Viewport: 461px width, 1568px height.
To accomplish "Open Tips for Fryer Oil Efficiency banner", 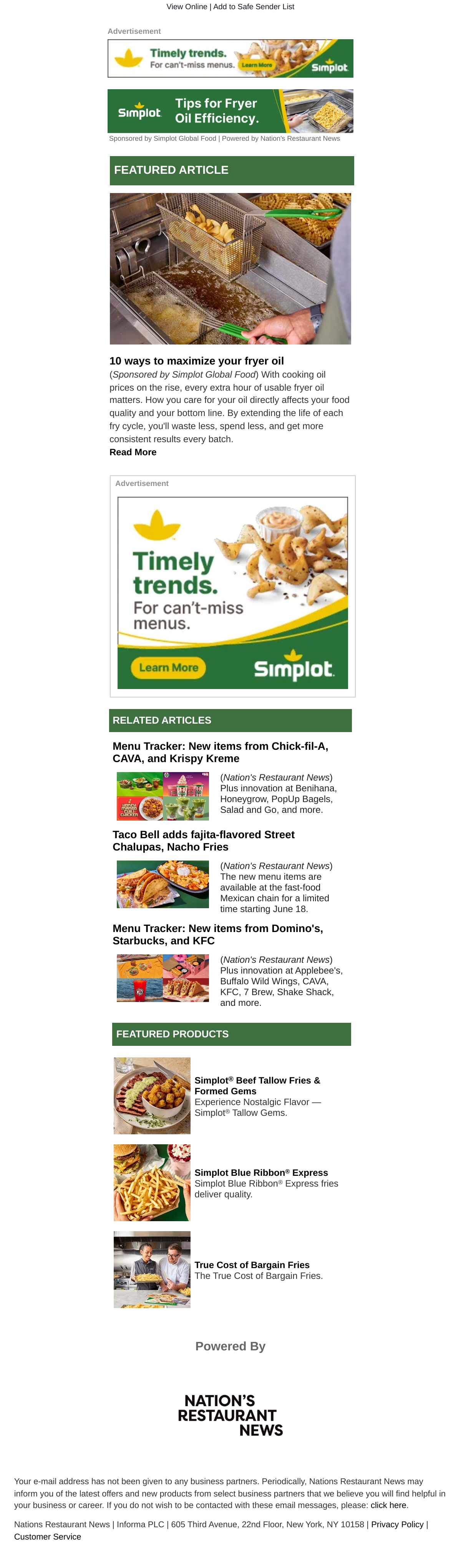I will (x=230, y=111).
